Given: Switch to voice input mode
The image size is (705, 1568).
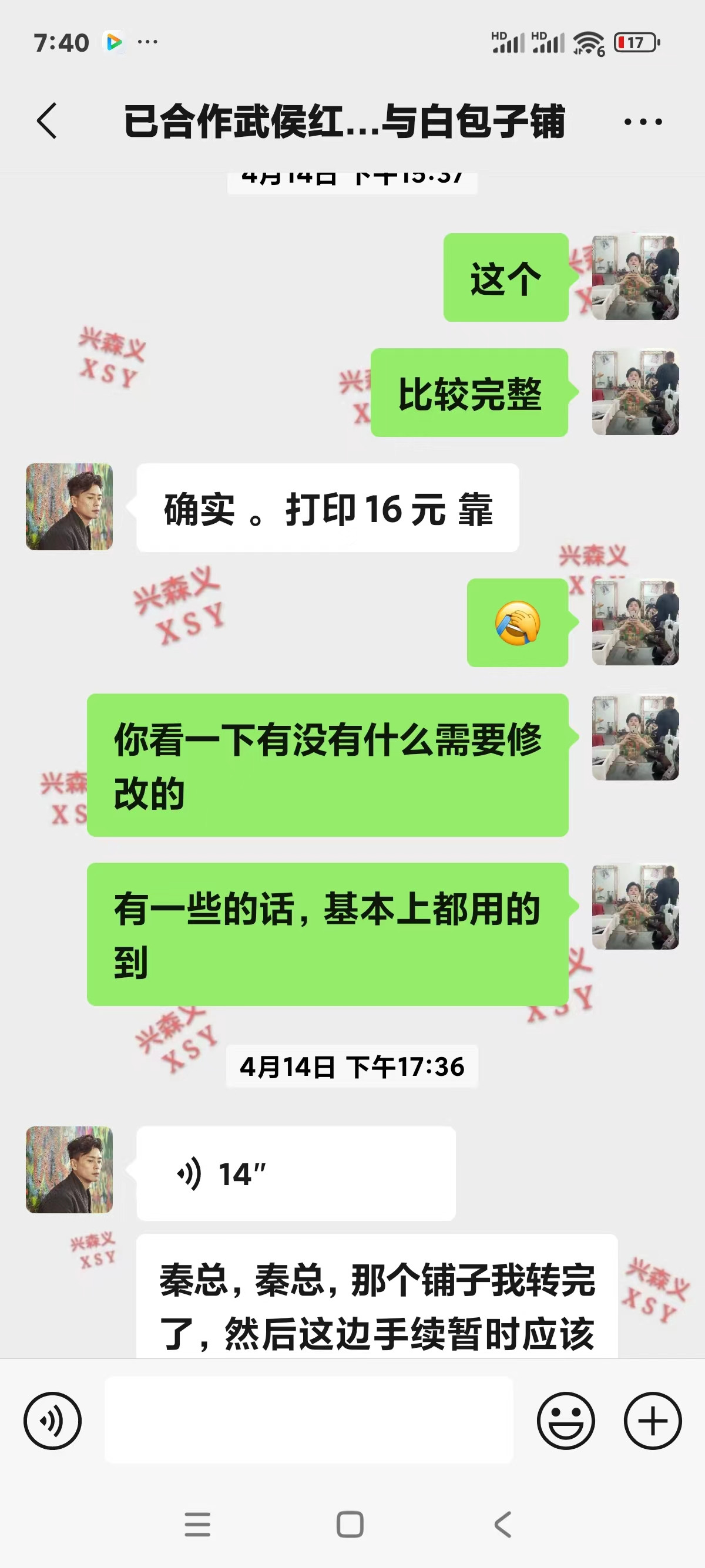Looking at the screenshot, I should point(52,1421).
